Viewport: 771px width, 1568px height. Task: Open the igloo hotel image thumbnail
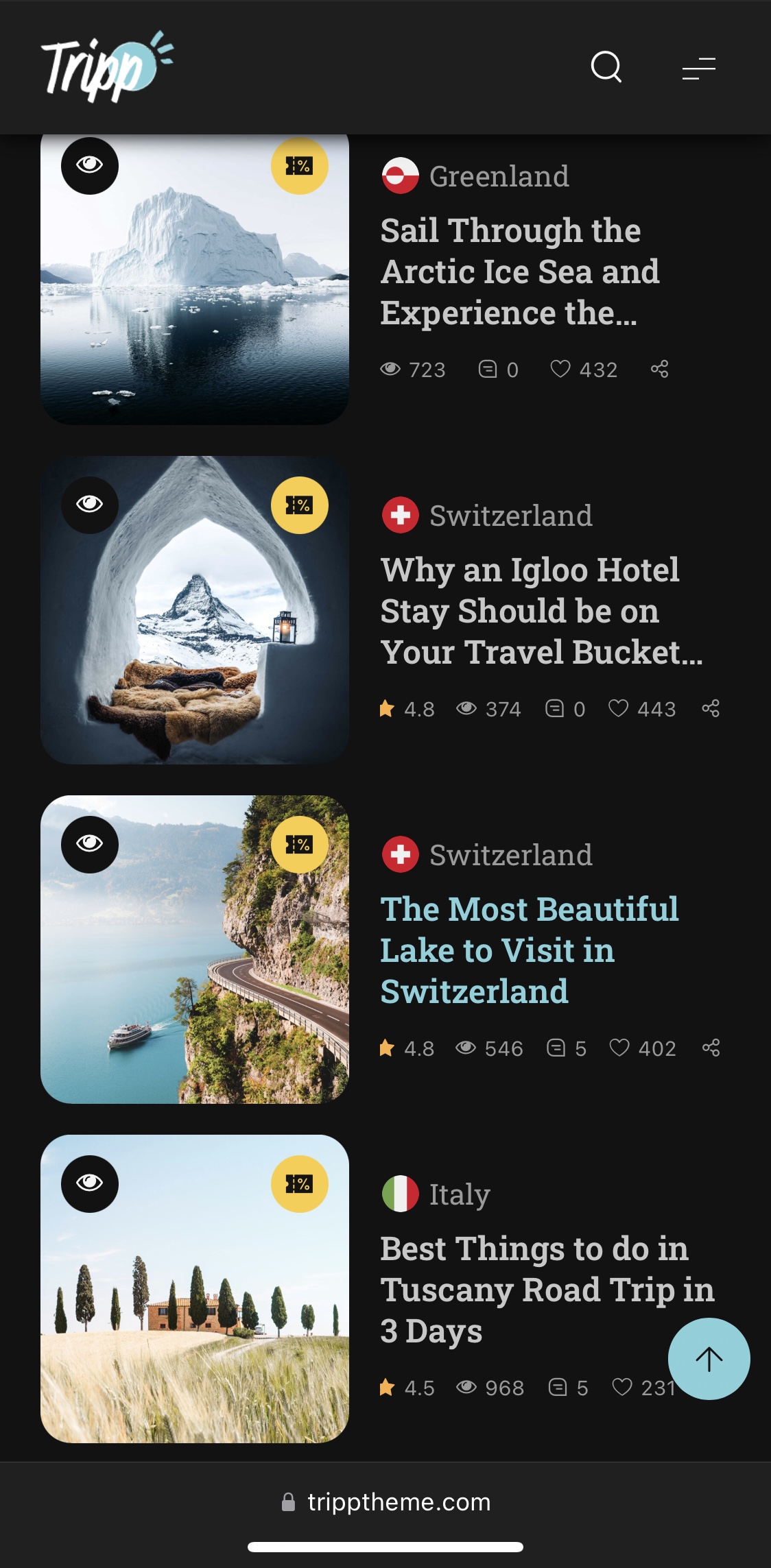(195, 610)
